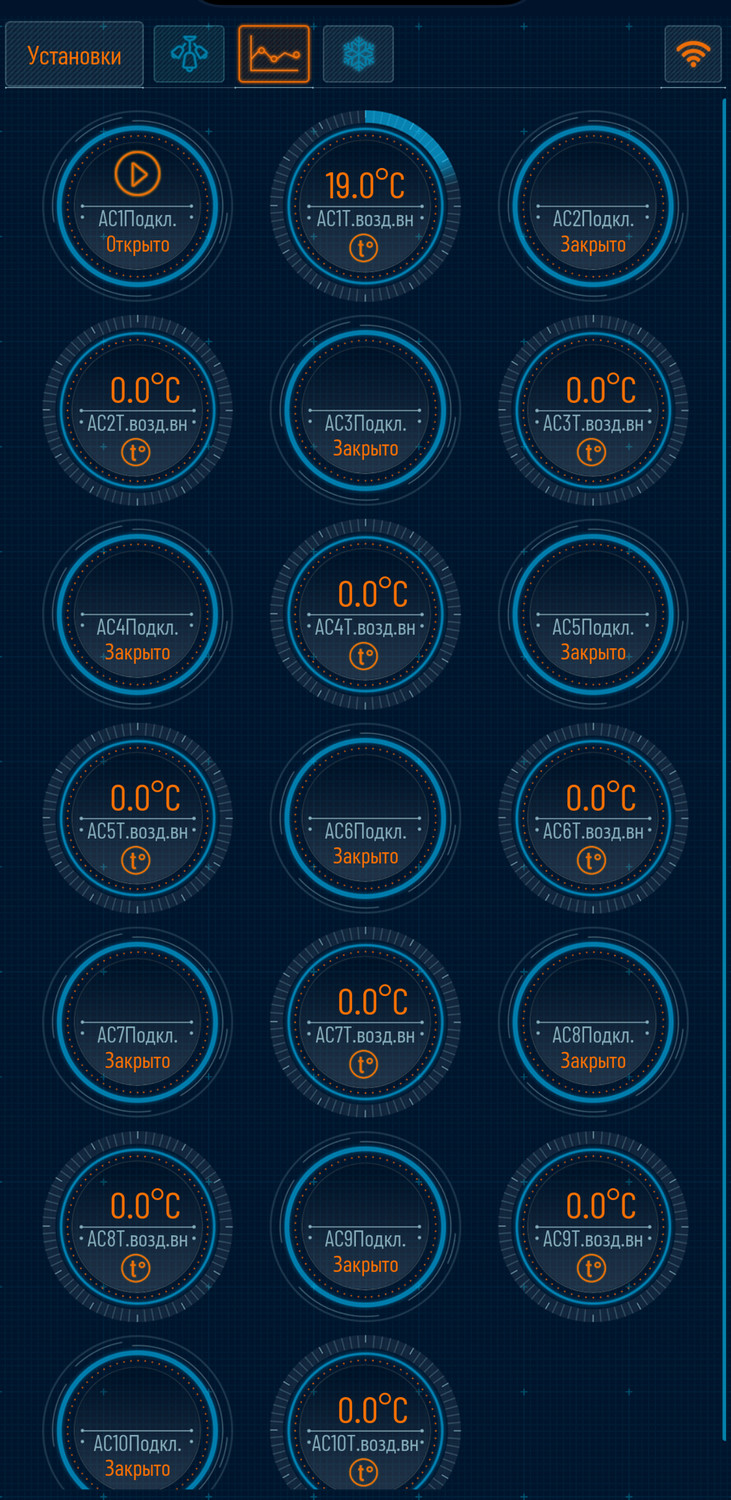Select the AC5Подкл. connection widget

[593, 615]
